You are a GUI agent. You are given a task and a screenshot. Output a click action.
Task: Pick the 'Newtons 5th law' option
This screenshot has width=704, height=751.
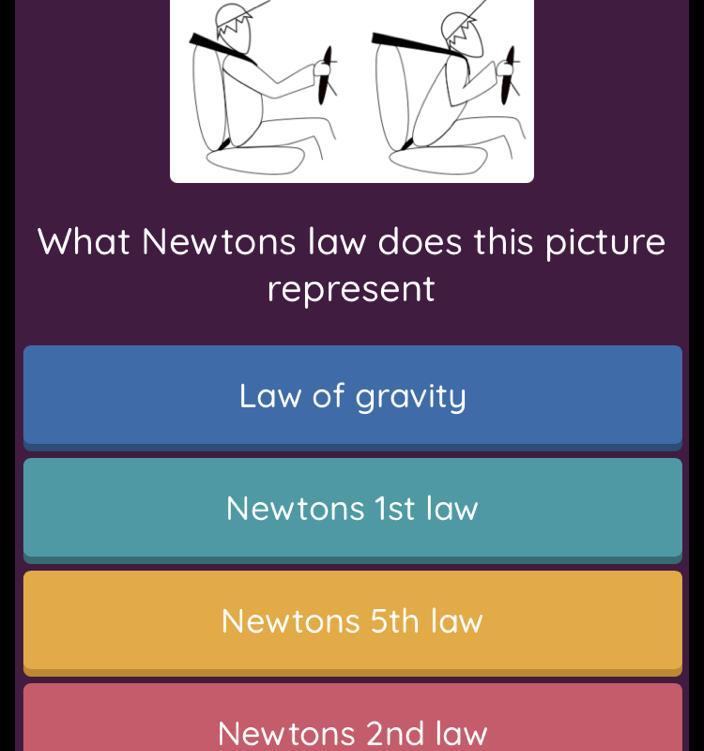click(352, 621)
